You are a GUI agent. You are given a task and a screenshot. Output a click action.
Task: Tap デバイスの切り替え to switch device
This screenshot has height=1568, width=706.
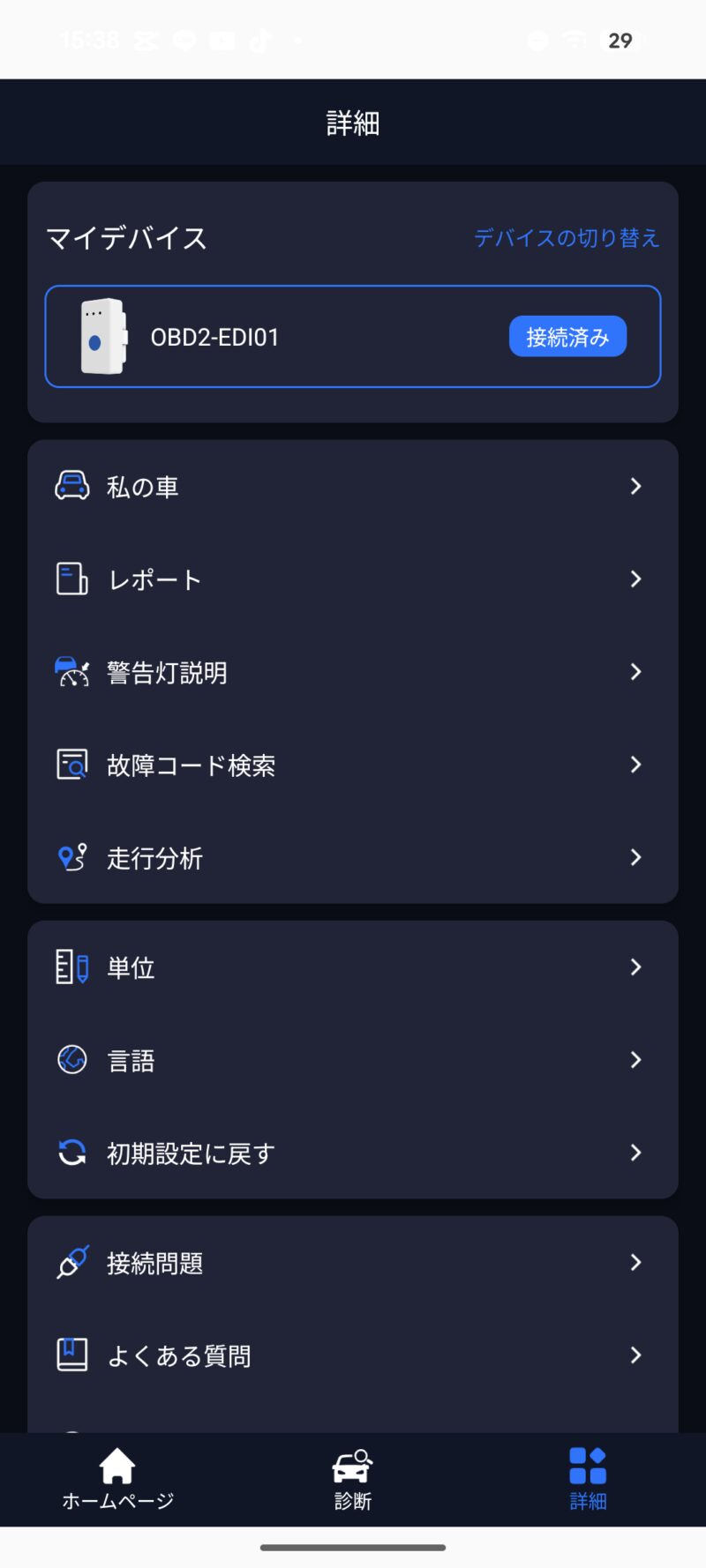pyautogui.click(x=567, y=238)
